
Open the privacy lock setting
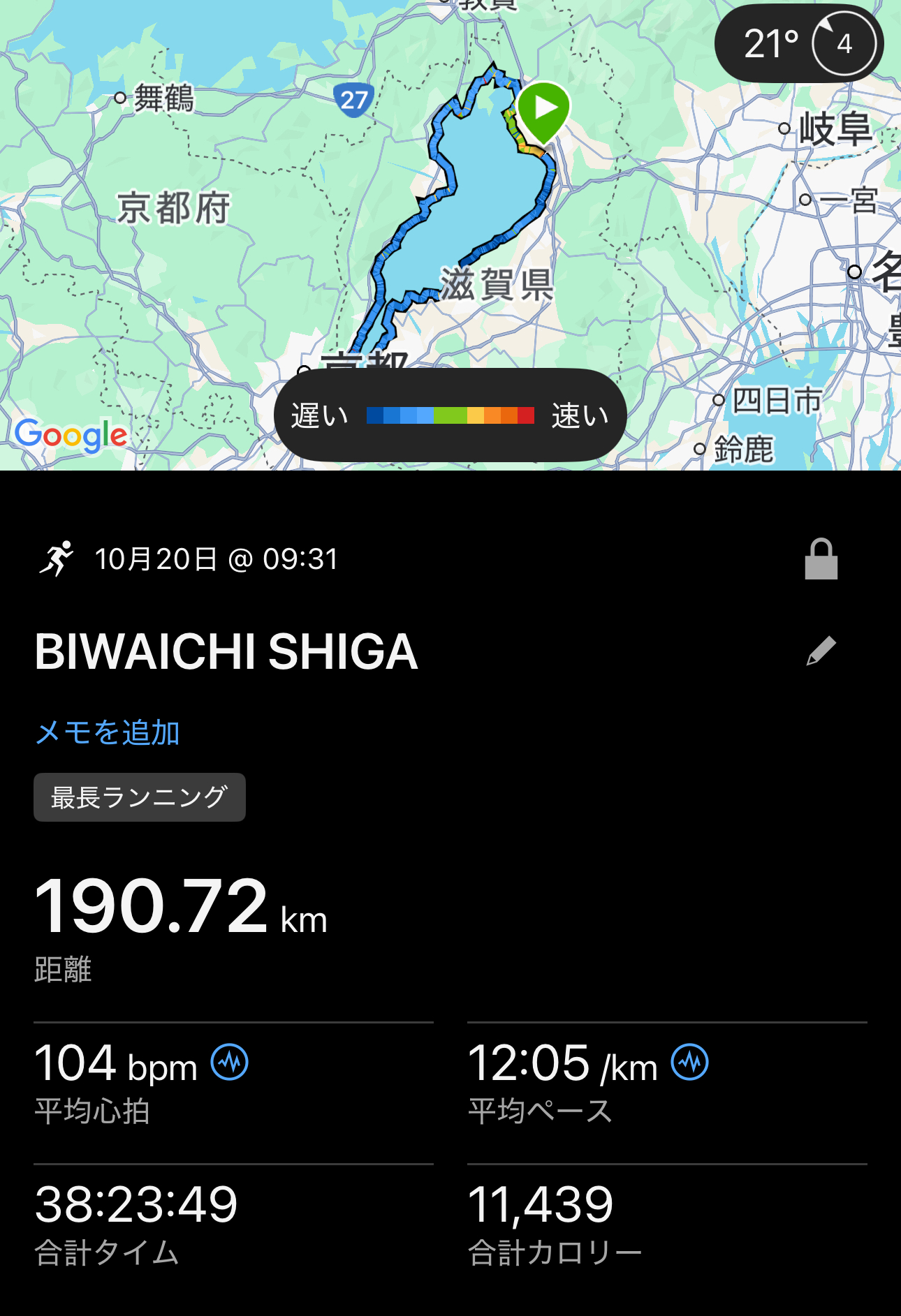coord(821,559)
